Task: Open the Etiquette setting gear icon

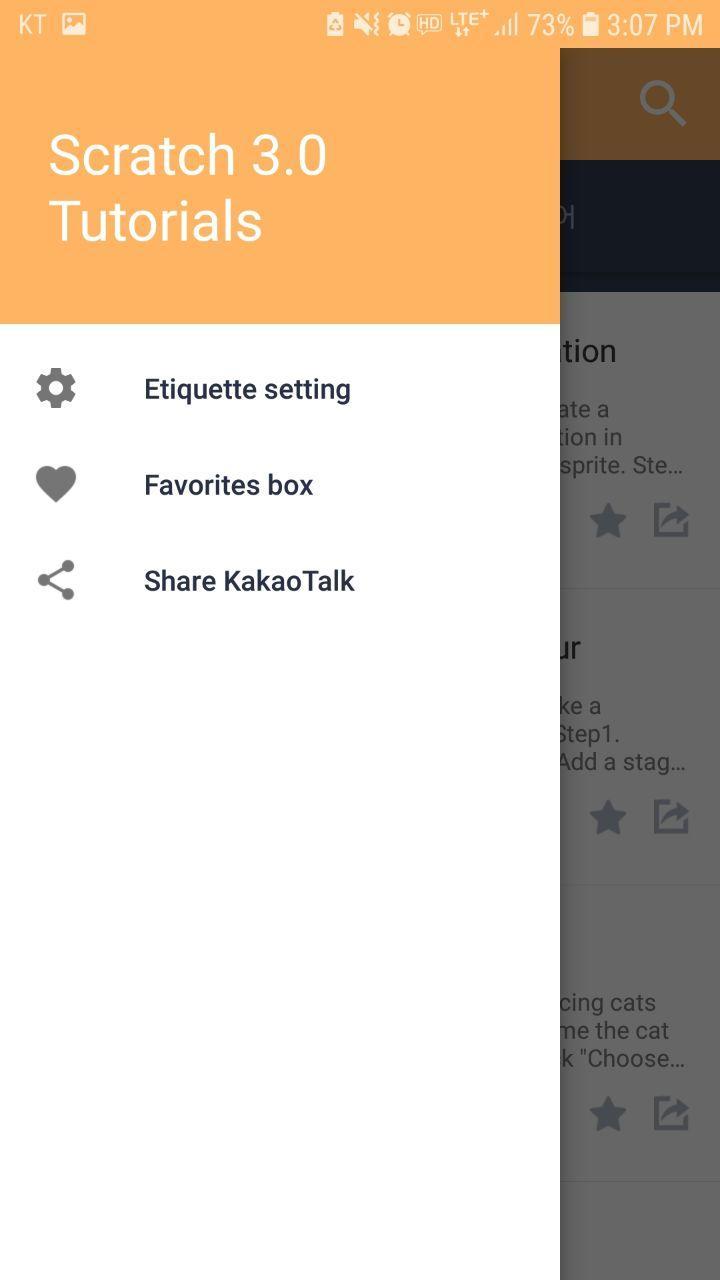Action: click(x=55, y=388)
